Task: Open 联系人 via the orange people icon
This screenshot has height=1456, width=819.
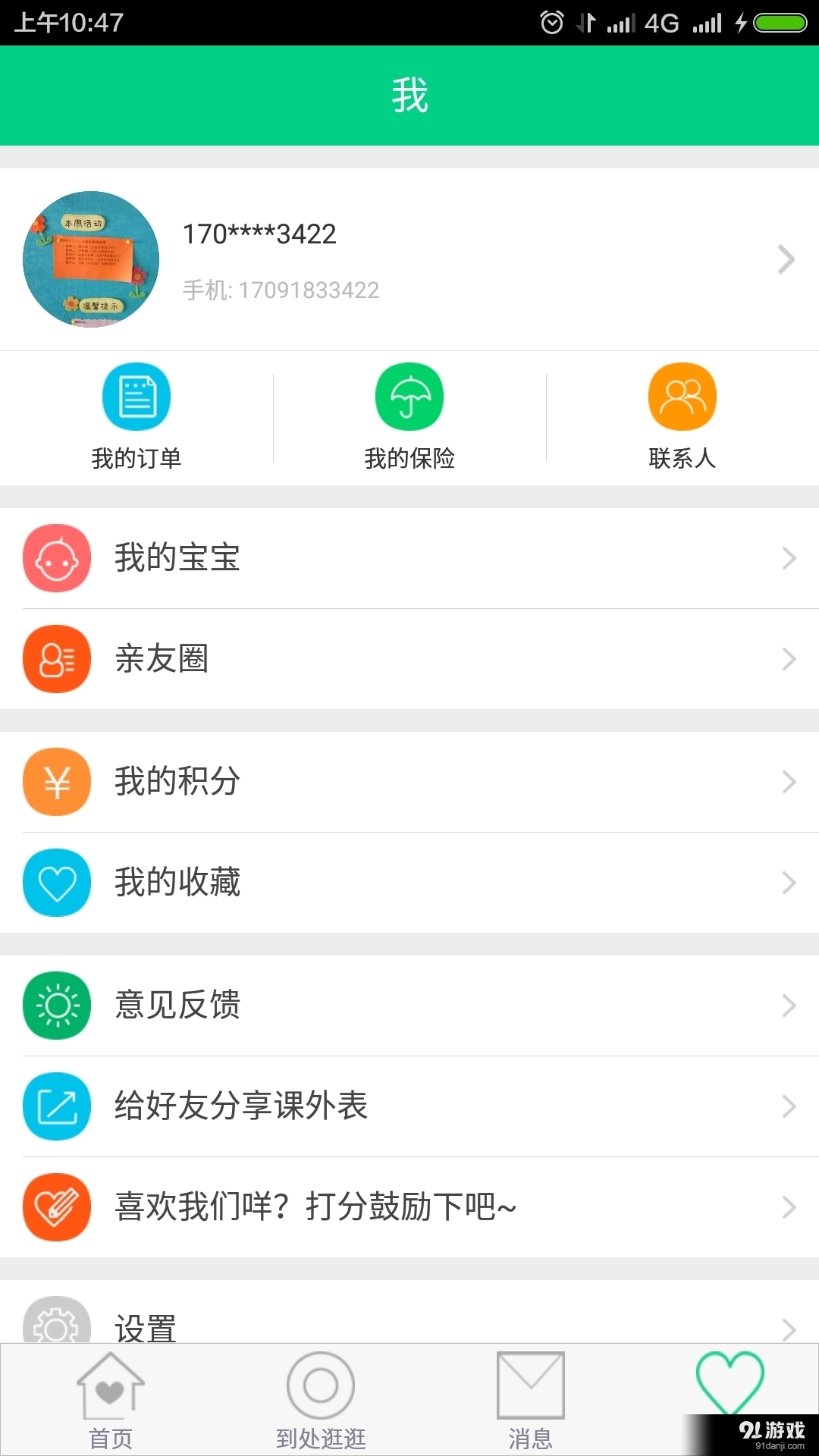Action: click(682, 396)
